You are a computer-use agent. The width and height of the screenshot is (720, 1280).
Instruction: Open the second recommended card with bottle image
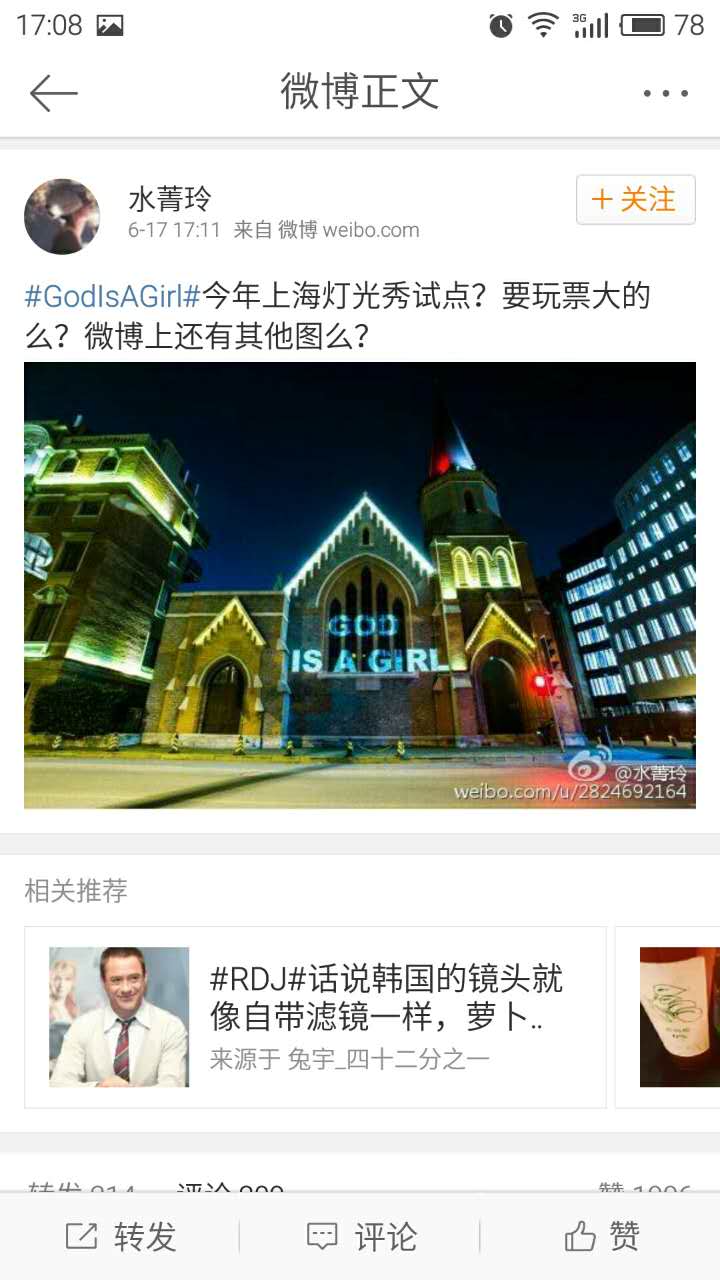click(x=678, y=1017)
